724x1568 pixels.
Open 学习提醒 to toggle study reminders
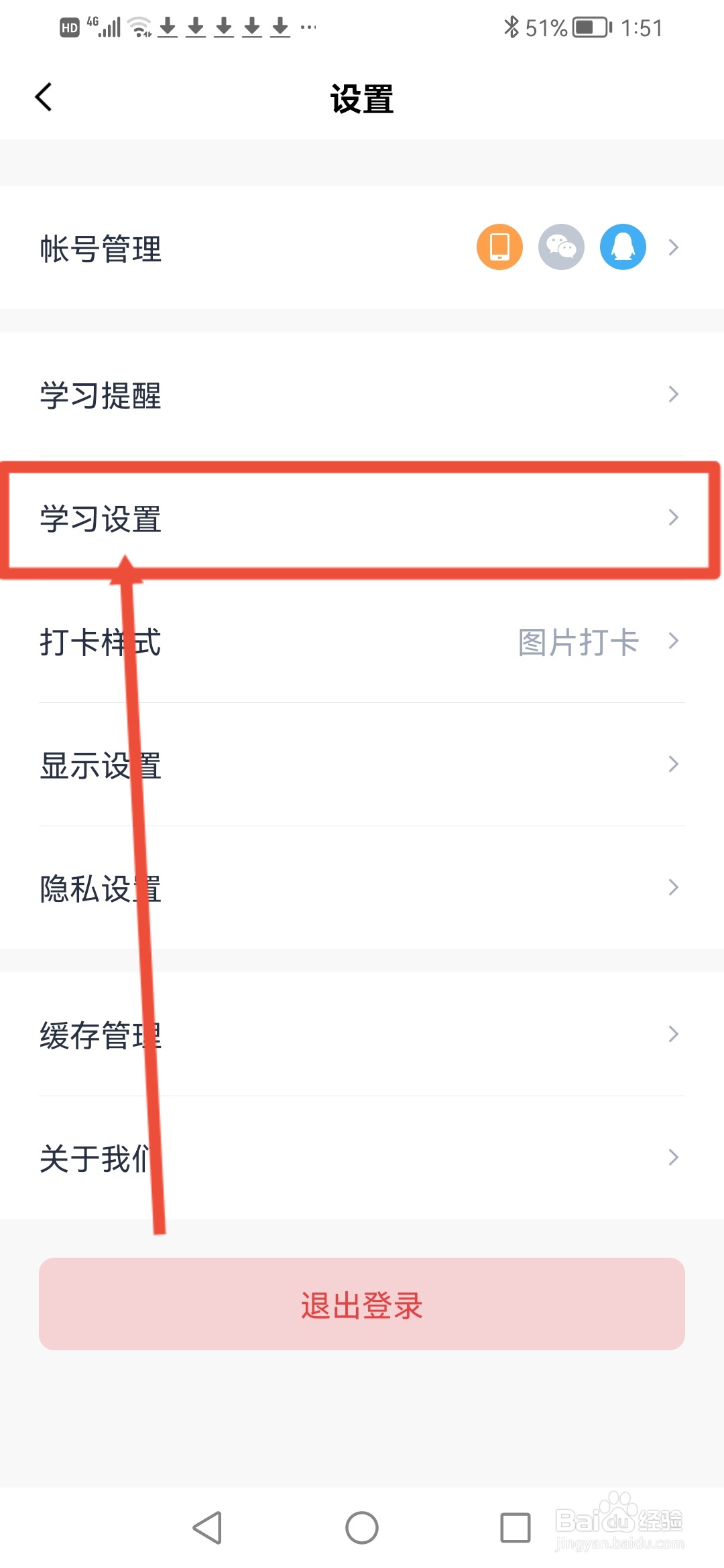(362, 395)
